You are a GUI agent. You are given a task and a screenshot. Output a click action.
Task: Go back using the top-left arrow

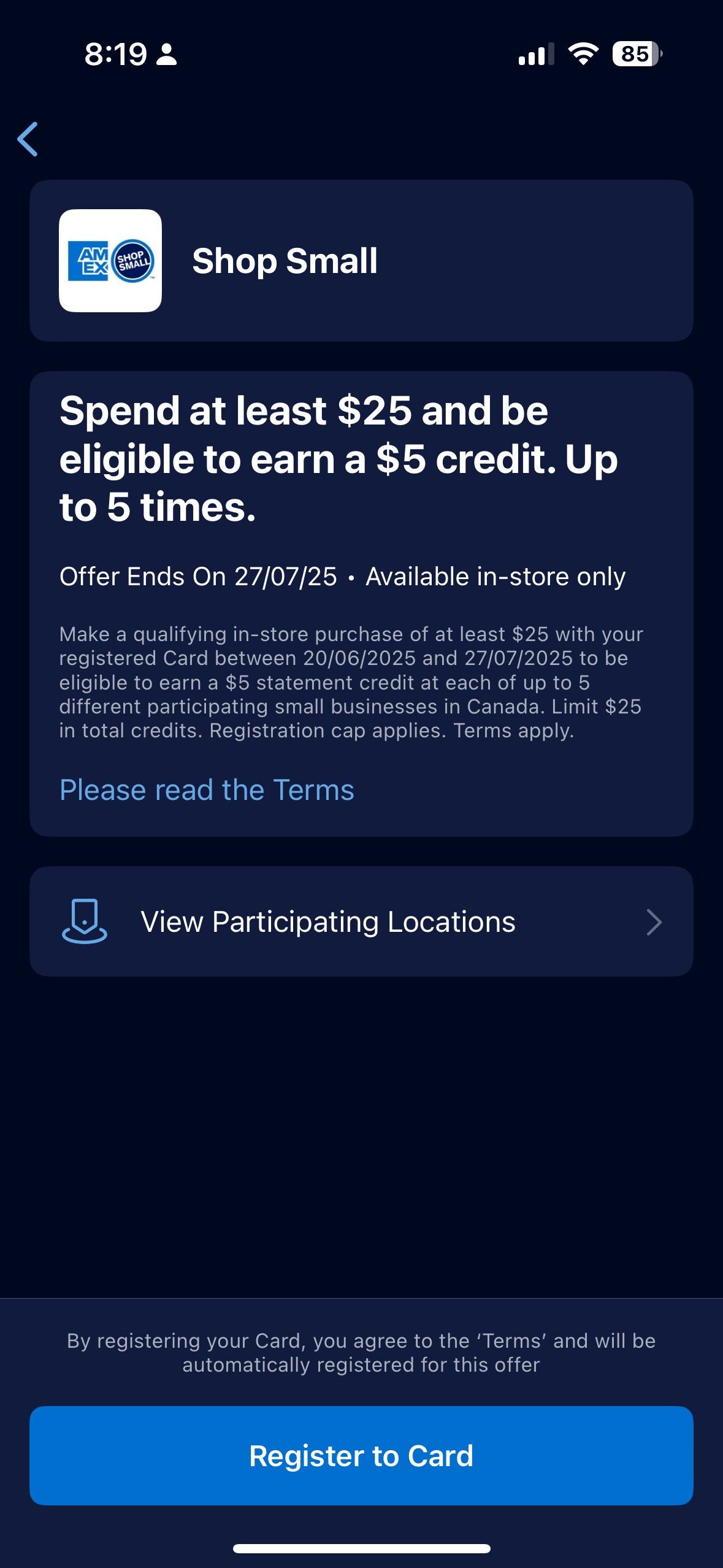(x=28, y=139)
